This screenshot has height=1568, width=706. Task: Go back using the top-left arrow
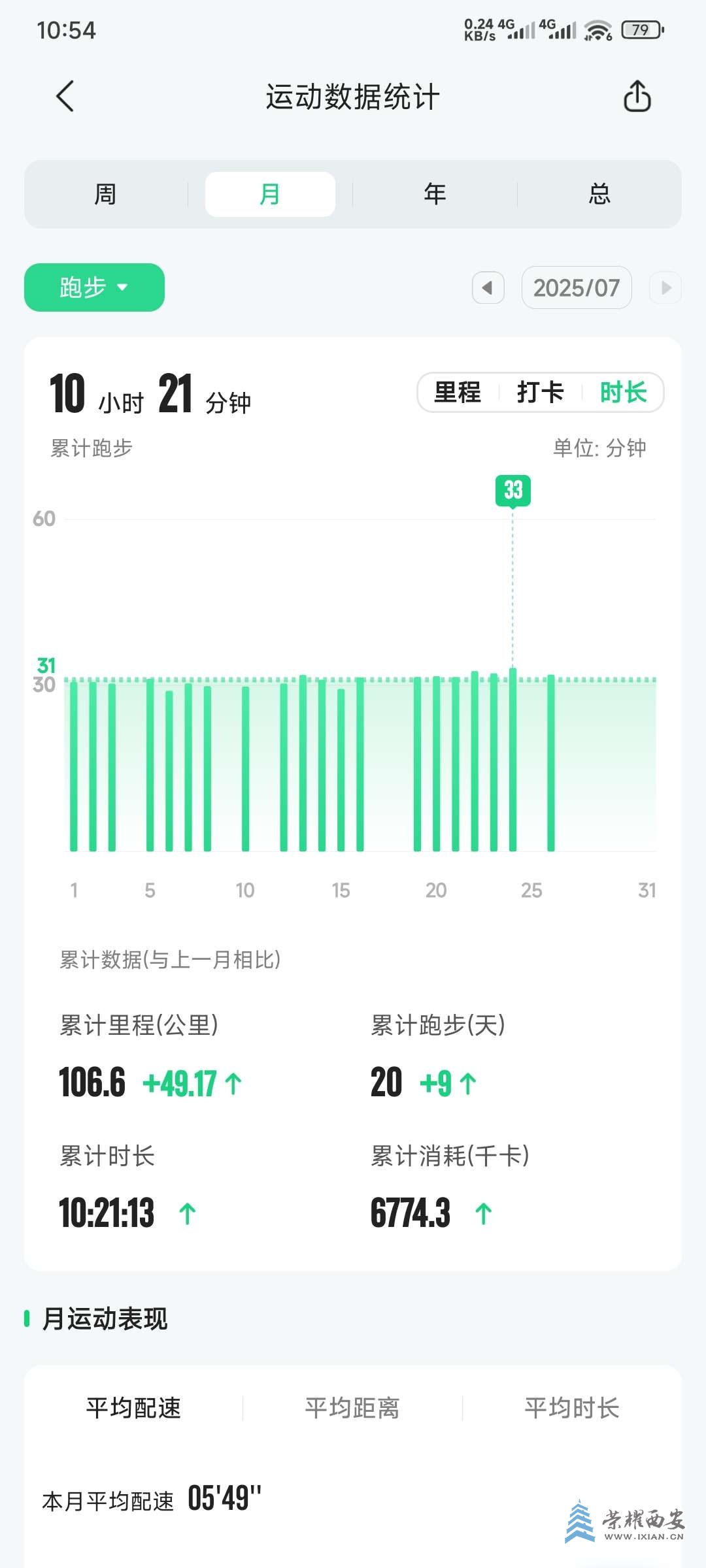tap(65, 97)
